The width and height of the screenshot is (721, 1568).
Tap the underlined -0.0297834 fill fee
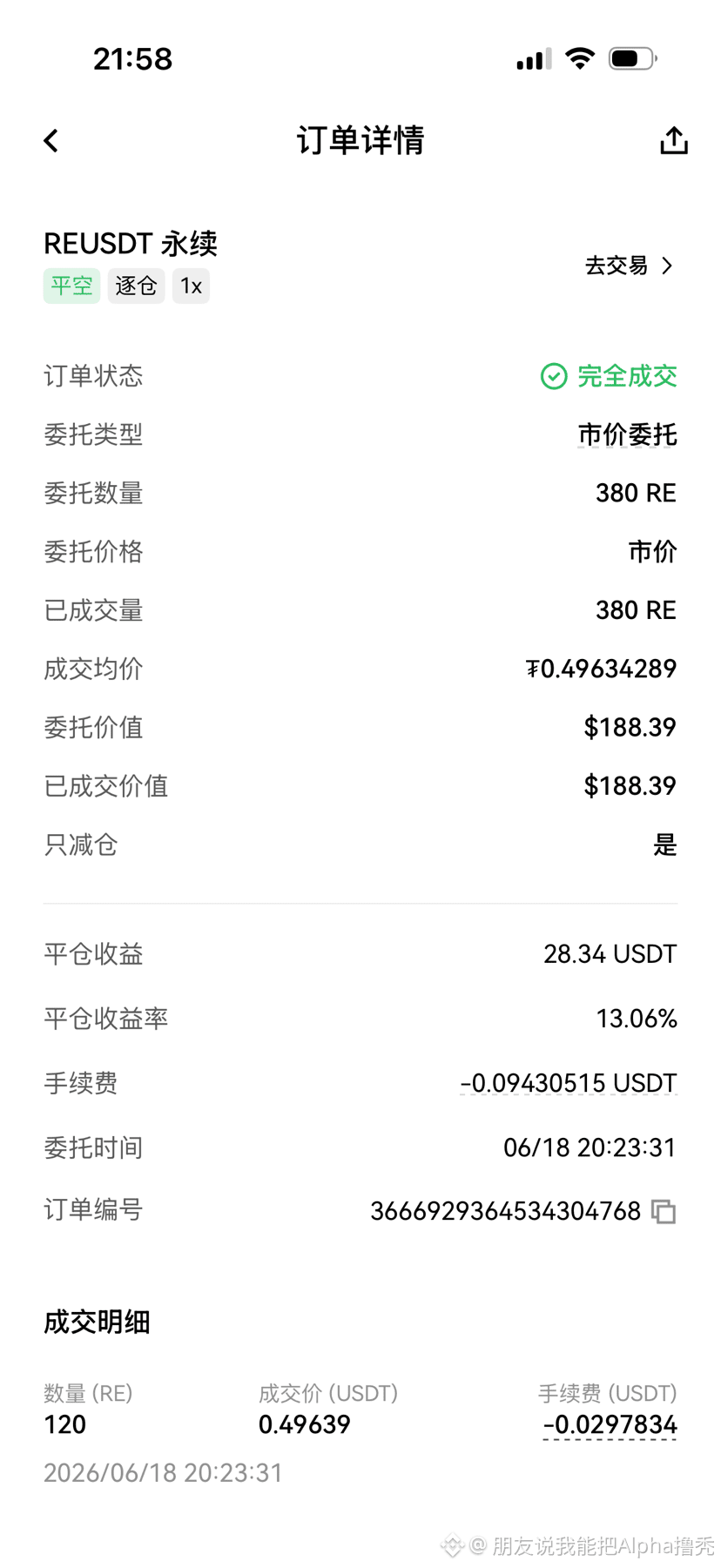pos(610,1424)
